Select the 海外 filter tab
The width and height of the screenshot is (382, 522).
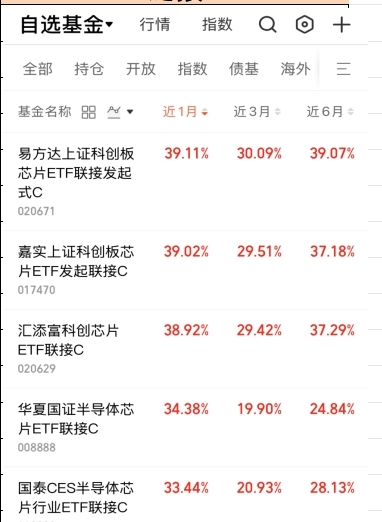click(x=295, y=69)
